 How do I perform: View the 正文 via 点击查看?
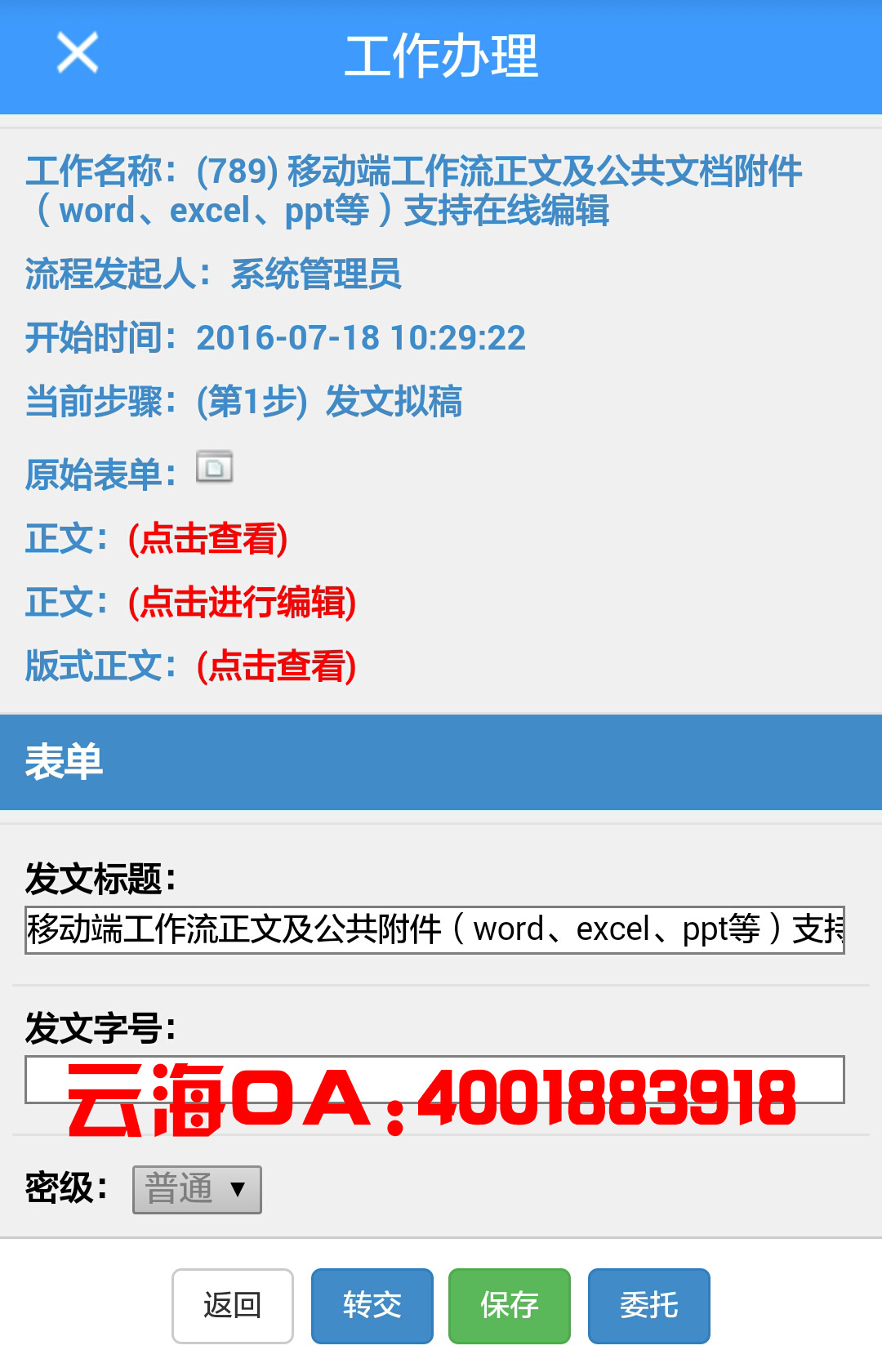pos(208,539)
